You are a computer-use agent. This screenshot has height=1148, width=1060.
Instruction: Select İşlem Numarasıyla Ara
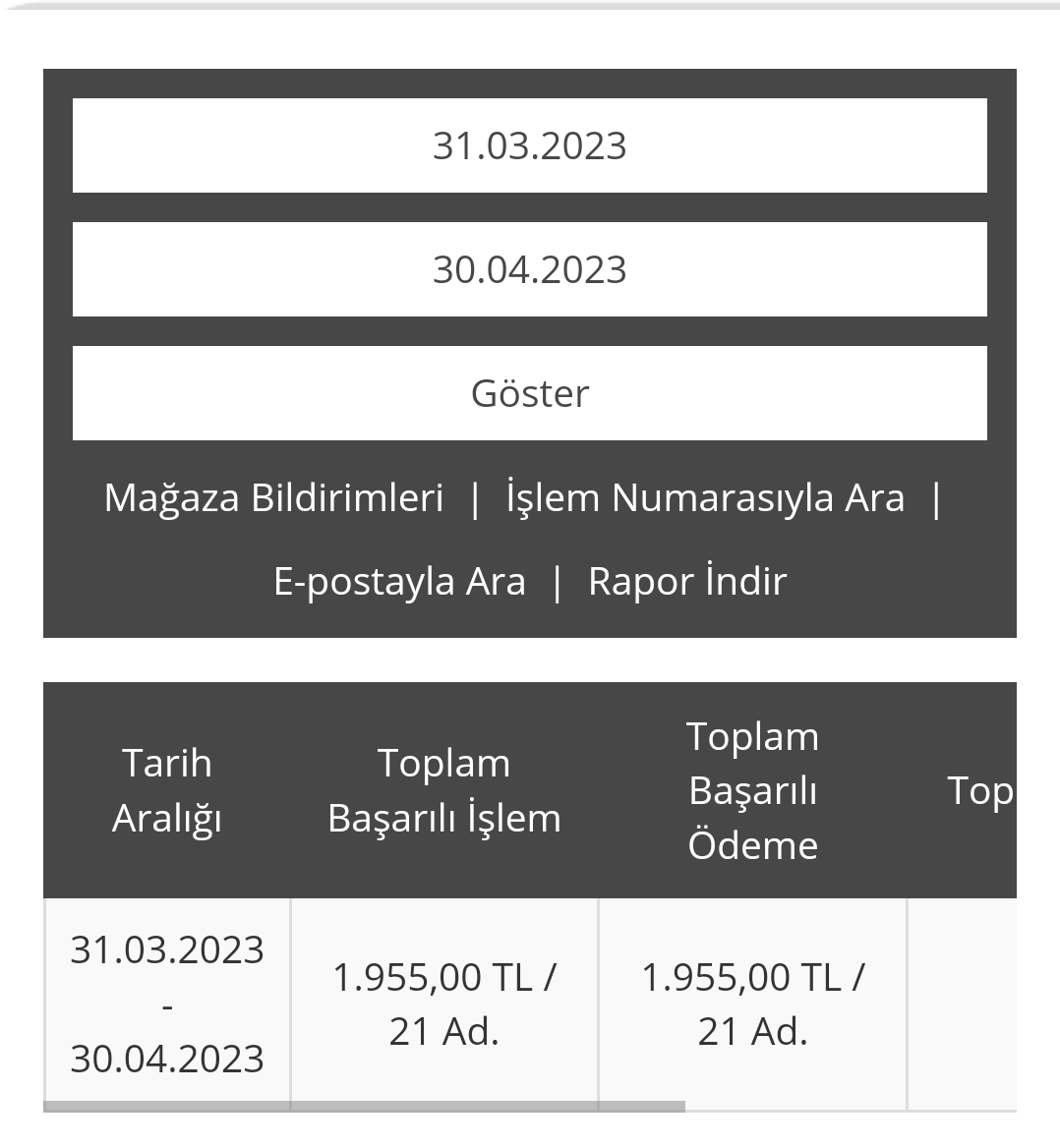705,498
